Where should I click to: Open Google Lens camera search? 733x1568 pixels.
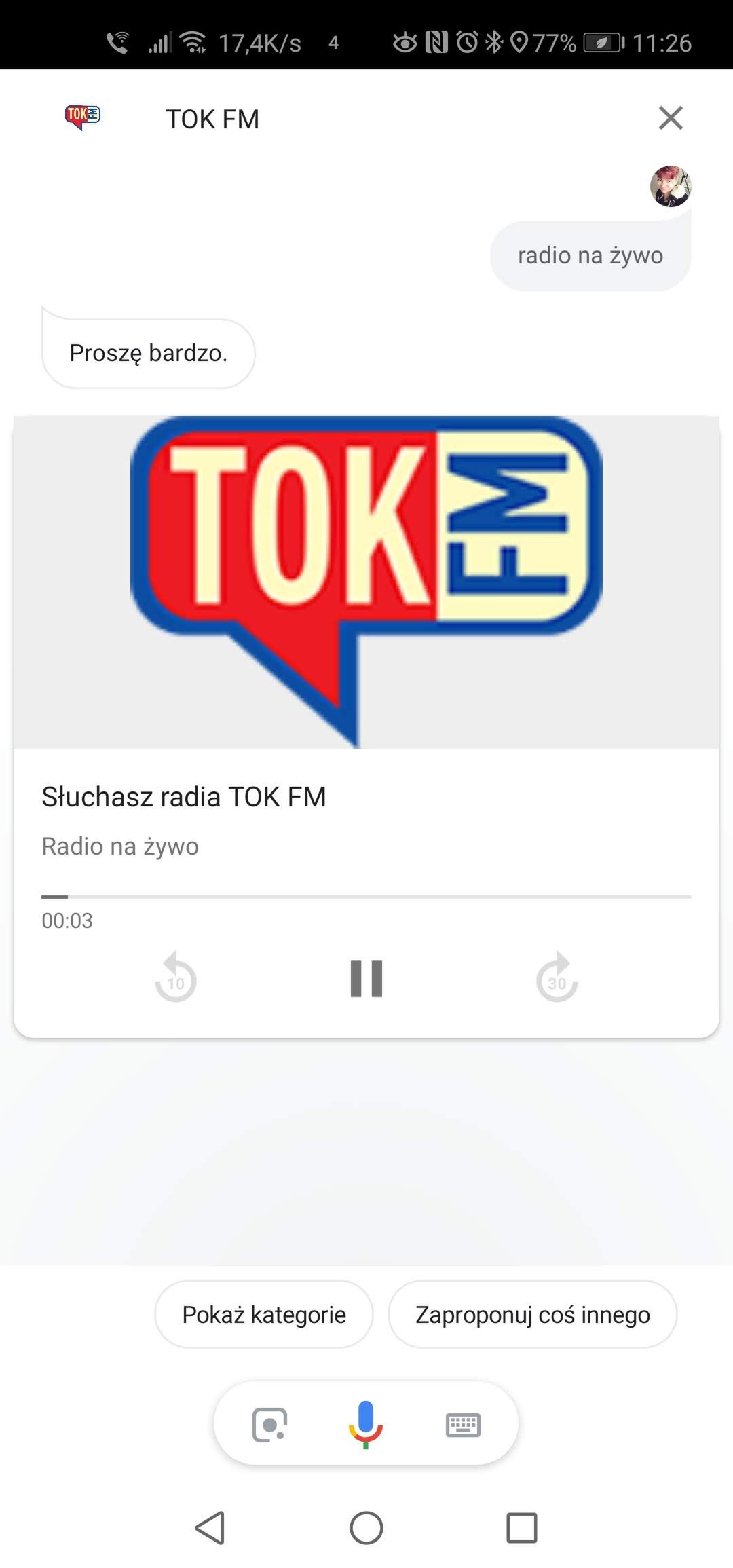tap(269, 1425)
